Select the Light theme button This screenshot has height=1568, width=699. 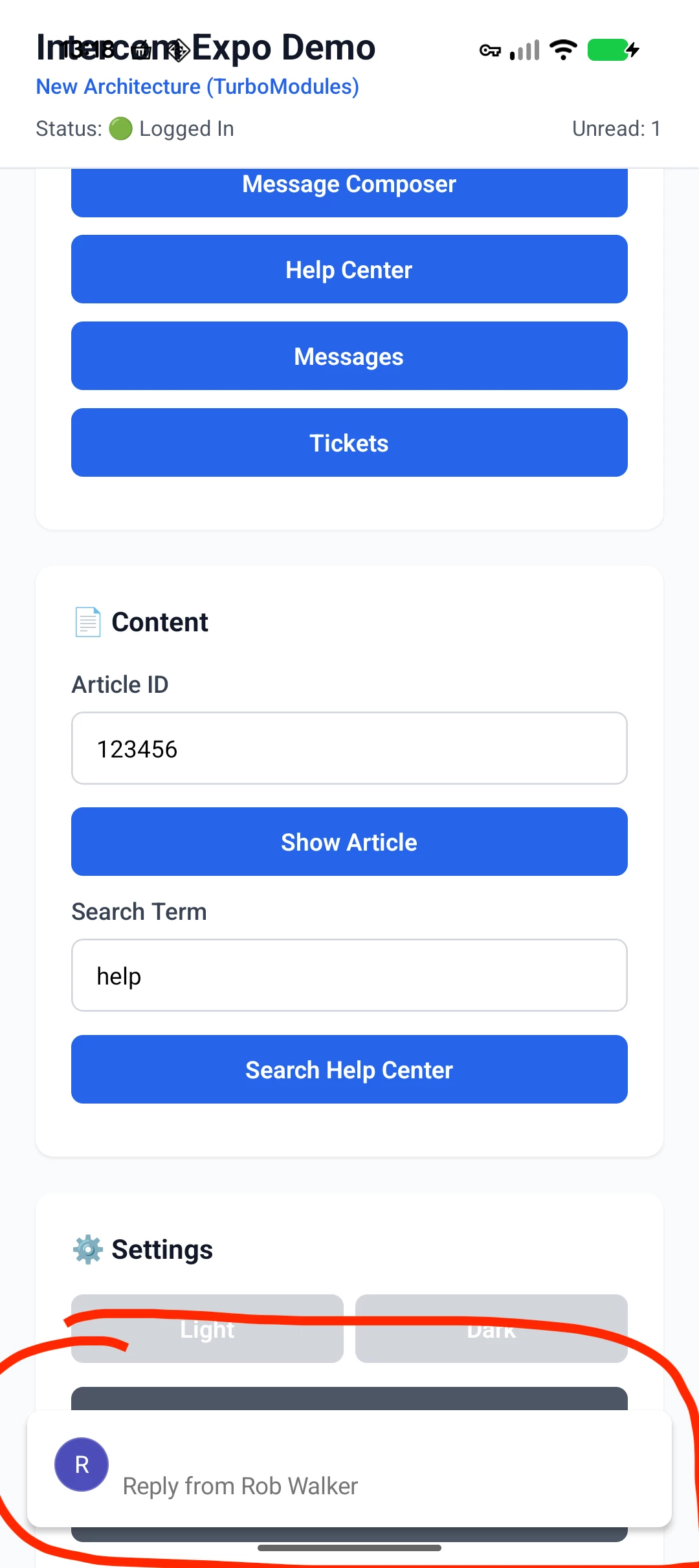point(207,1329)
